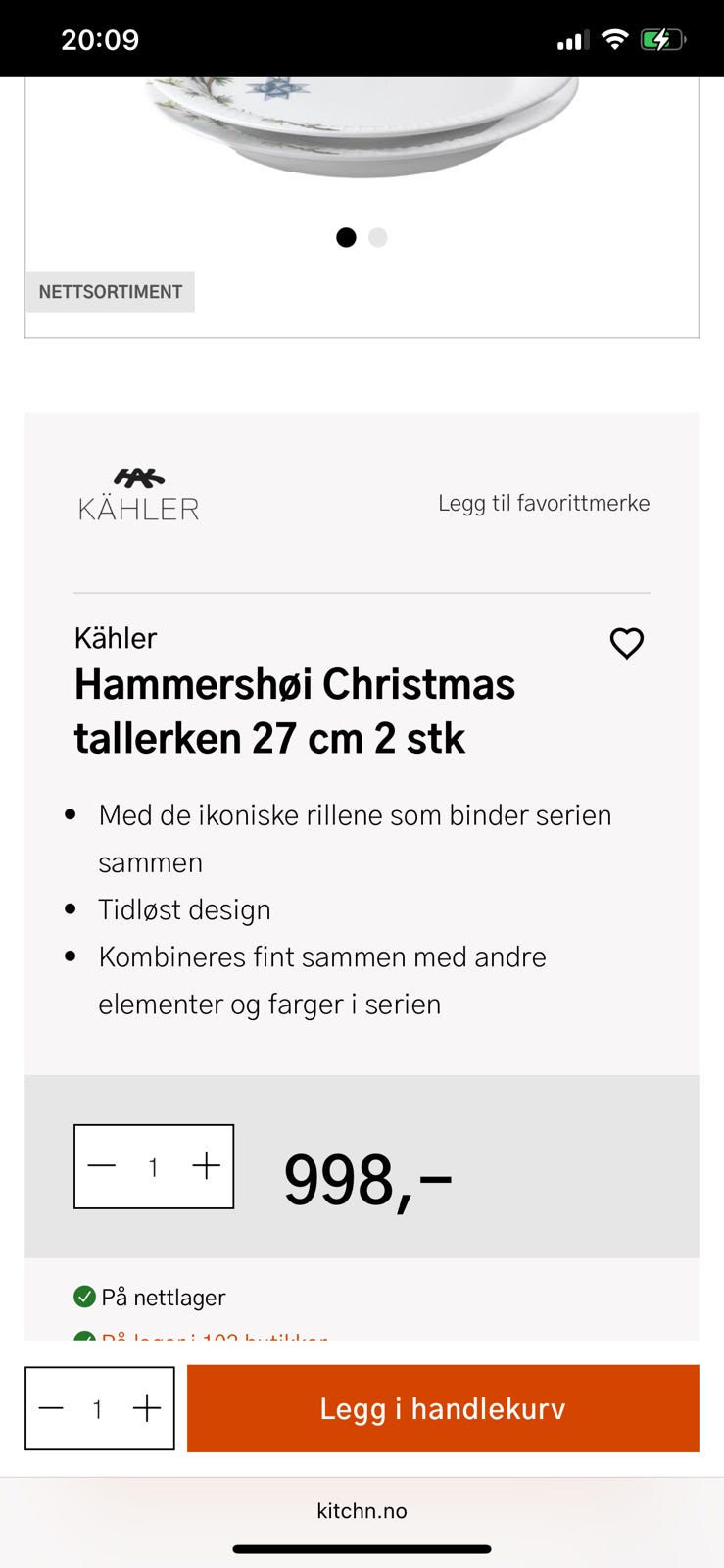Tap the green checkmark next to På nettlager

84,1296
